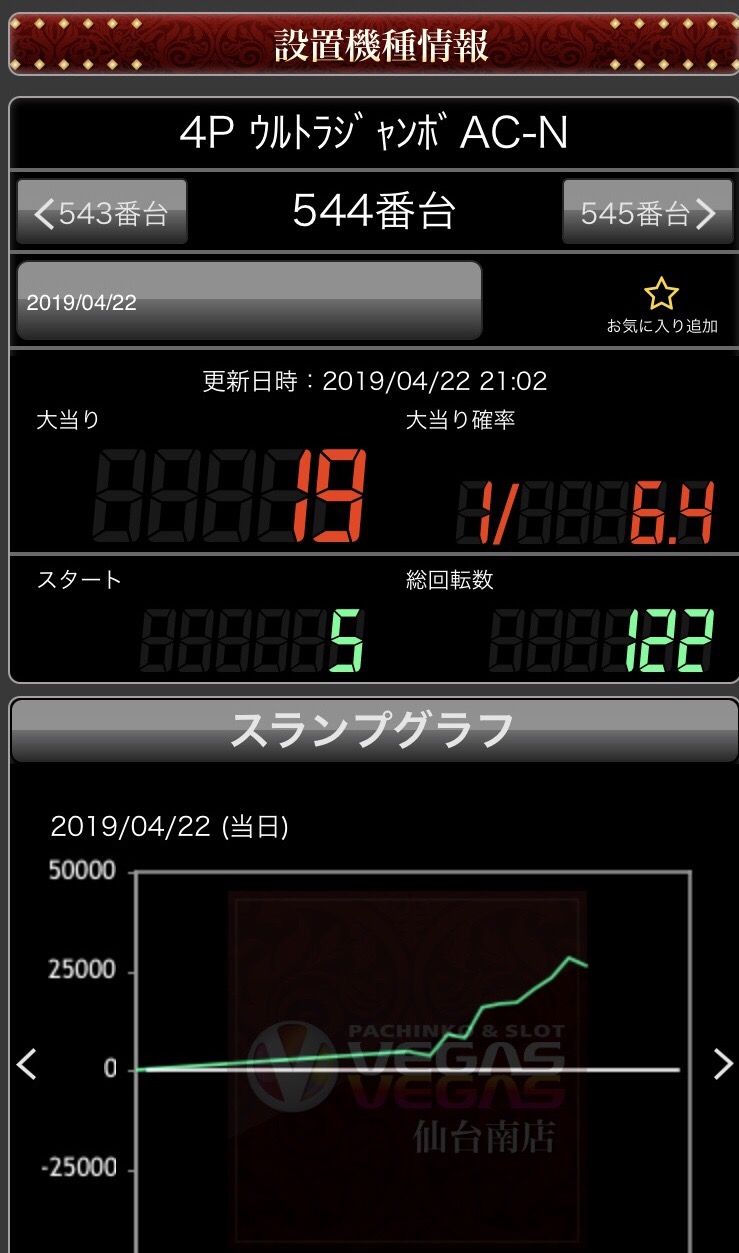The height and width of the screenshot is (1253, 739).
Task: Add machine to favorites with star
Action: [x=661, y=305]
